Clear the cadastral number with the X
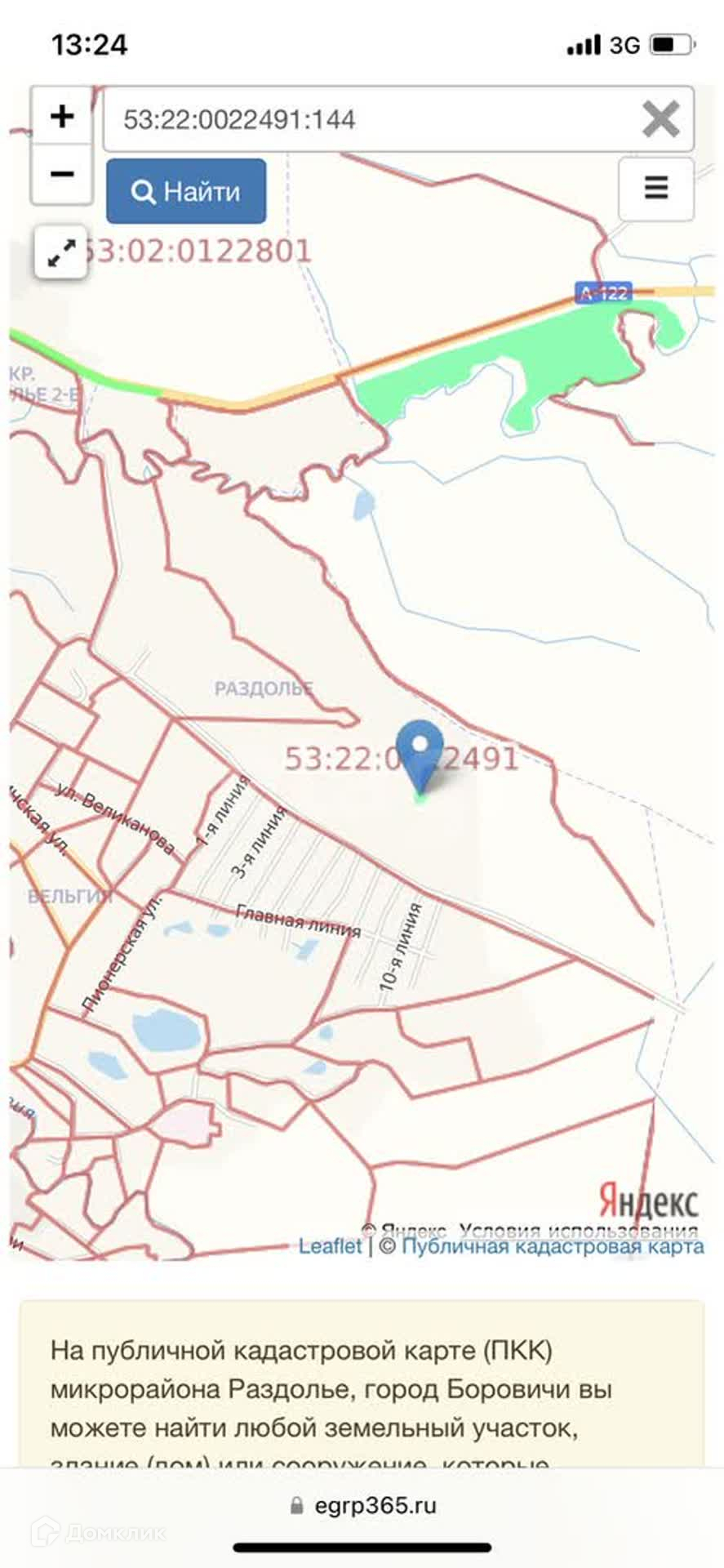This screenshot has width=724, height=1568. (x=660, y=119)
